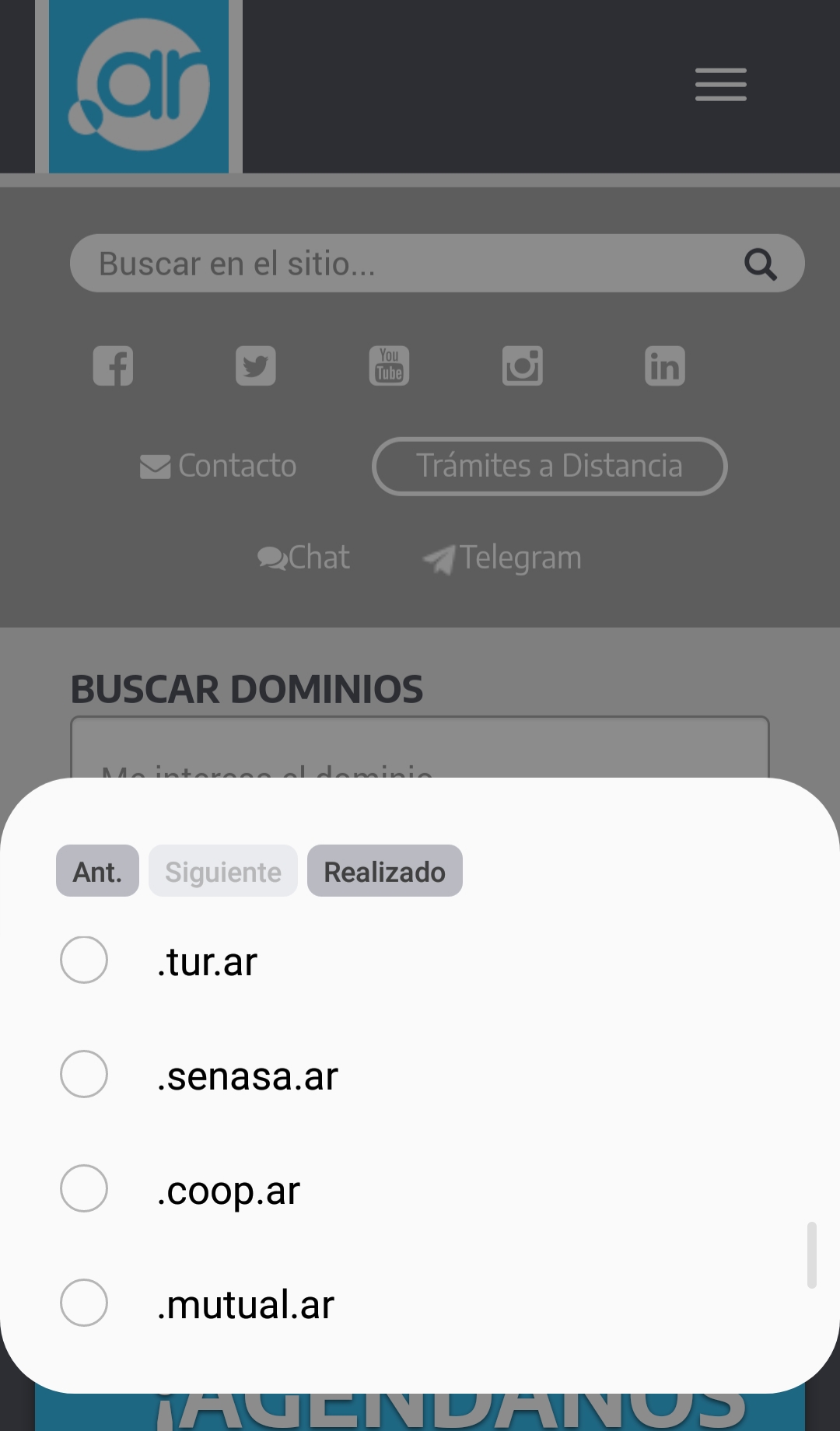
Task: Visit the Twitter profile icon
Action: 256,366
